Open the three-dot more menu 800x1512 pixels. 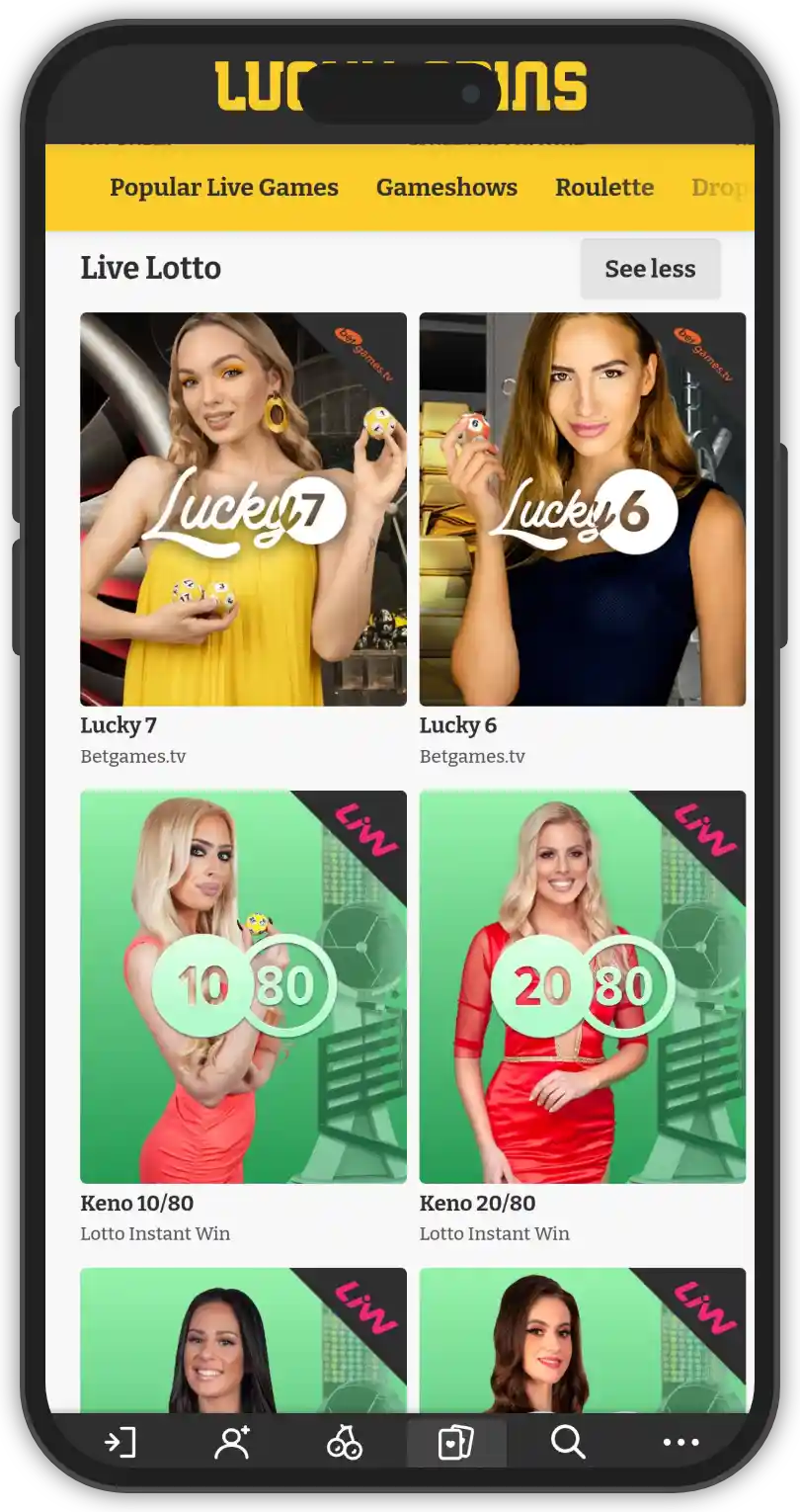click(x=680, y=1444)
